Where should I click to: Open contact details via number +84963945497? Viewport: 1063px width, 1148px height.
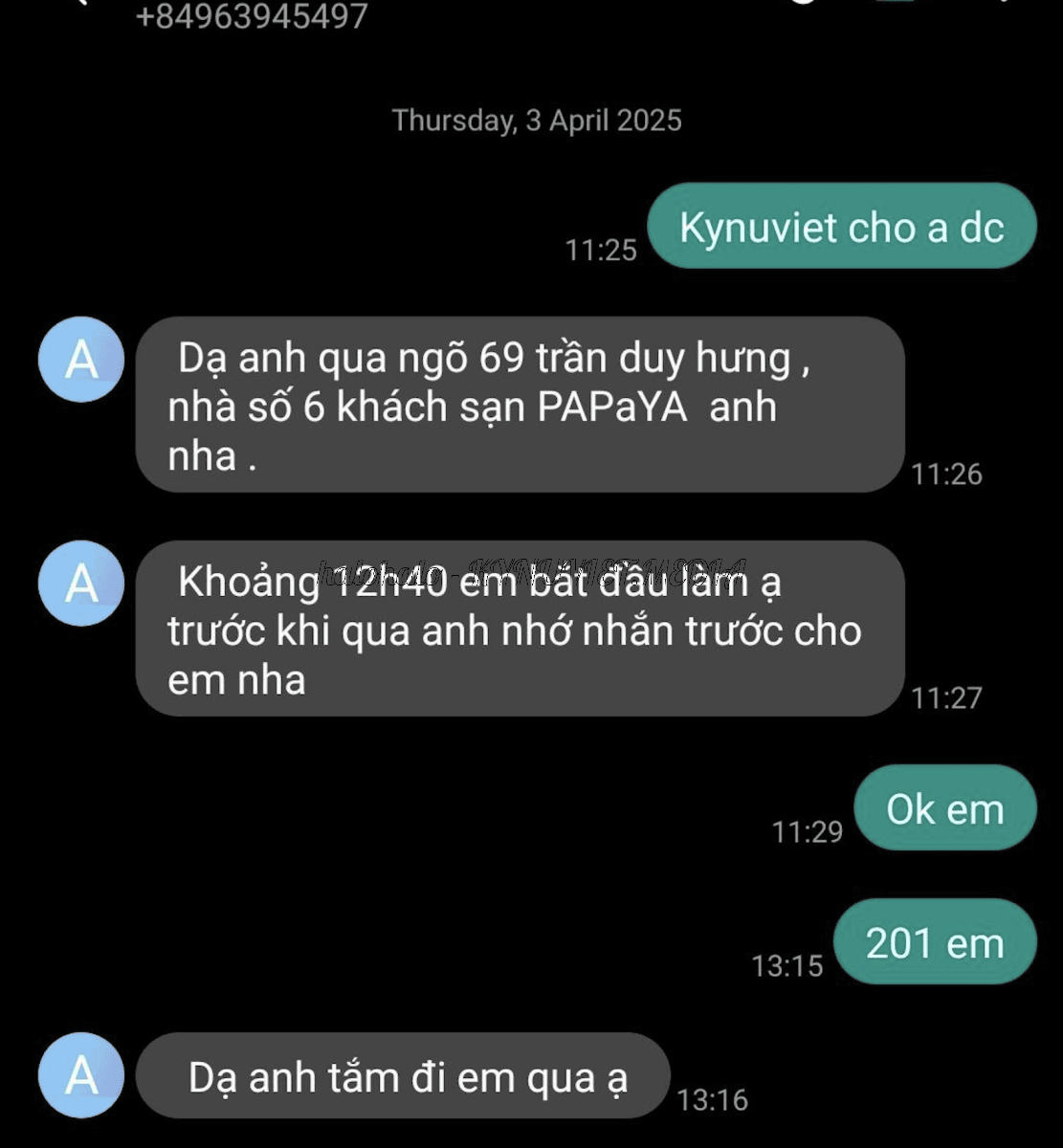tap(252, 15)
